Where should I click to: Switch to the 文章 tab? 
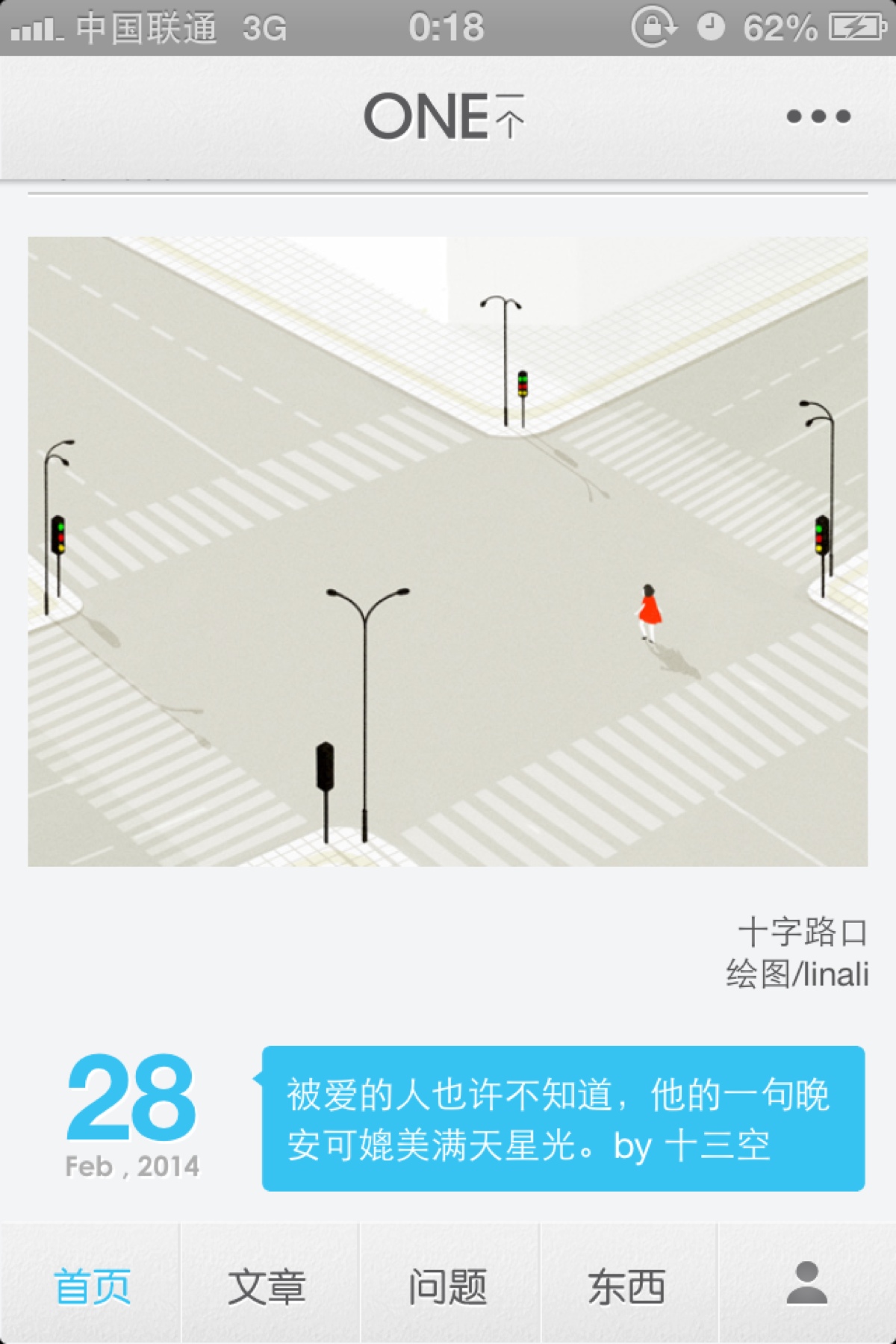pyautogui.click(x=267, y=1286)
